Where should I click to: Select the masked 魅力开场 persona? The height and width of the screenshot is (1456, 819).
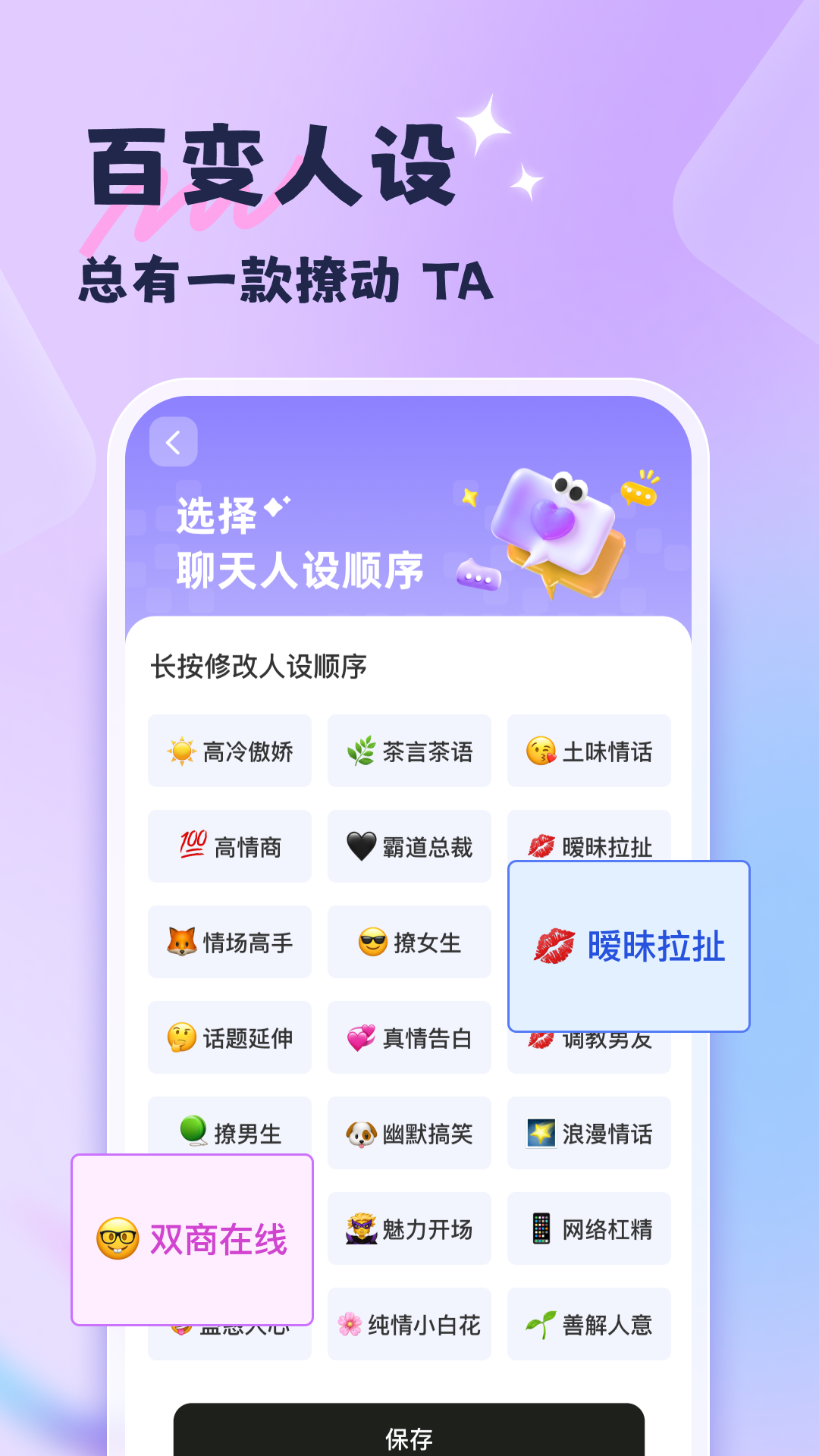click(409, 1229)
